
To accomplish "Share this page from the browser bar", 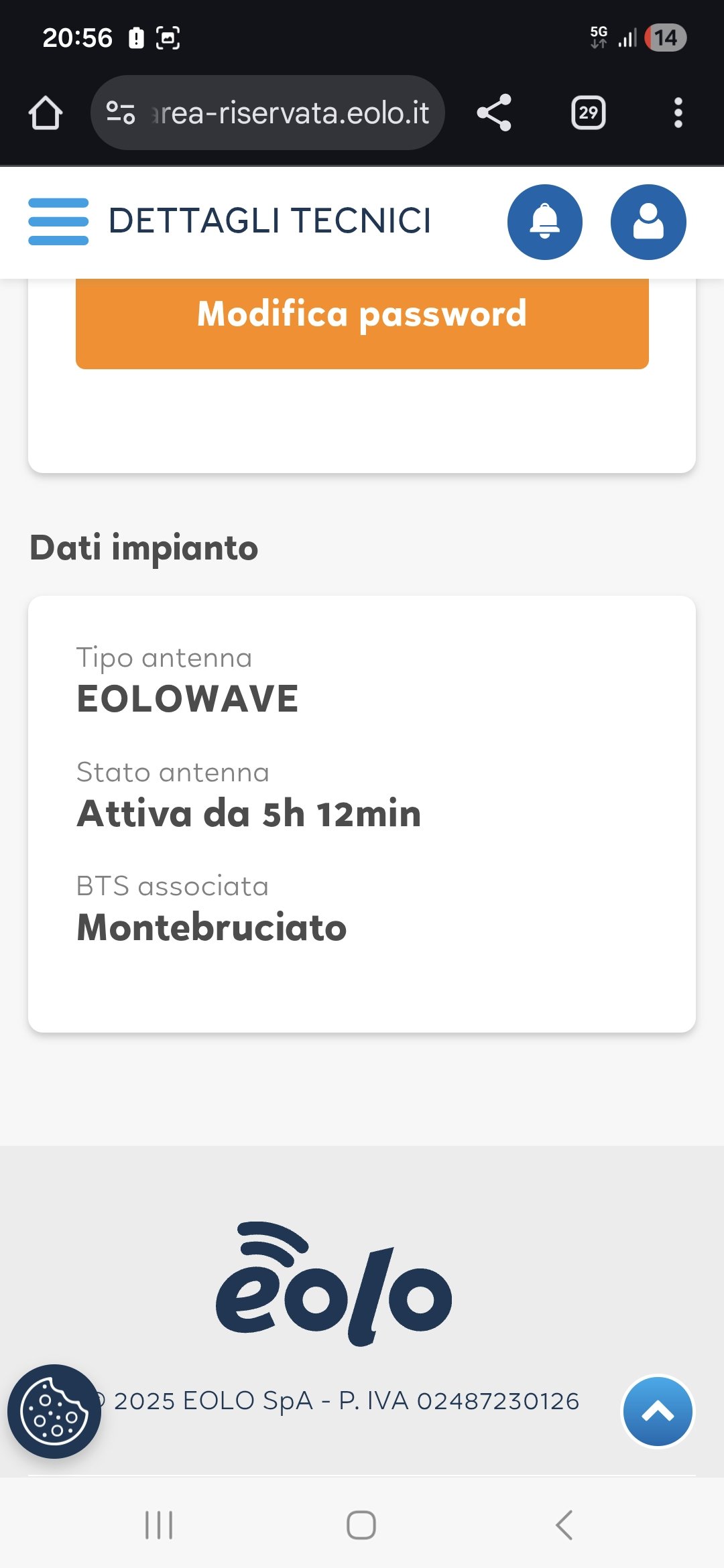I will 494,113.
